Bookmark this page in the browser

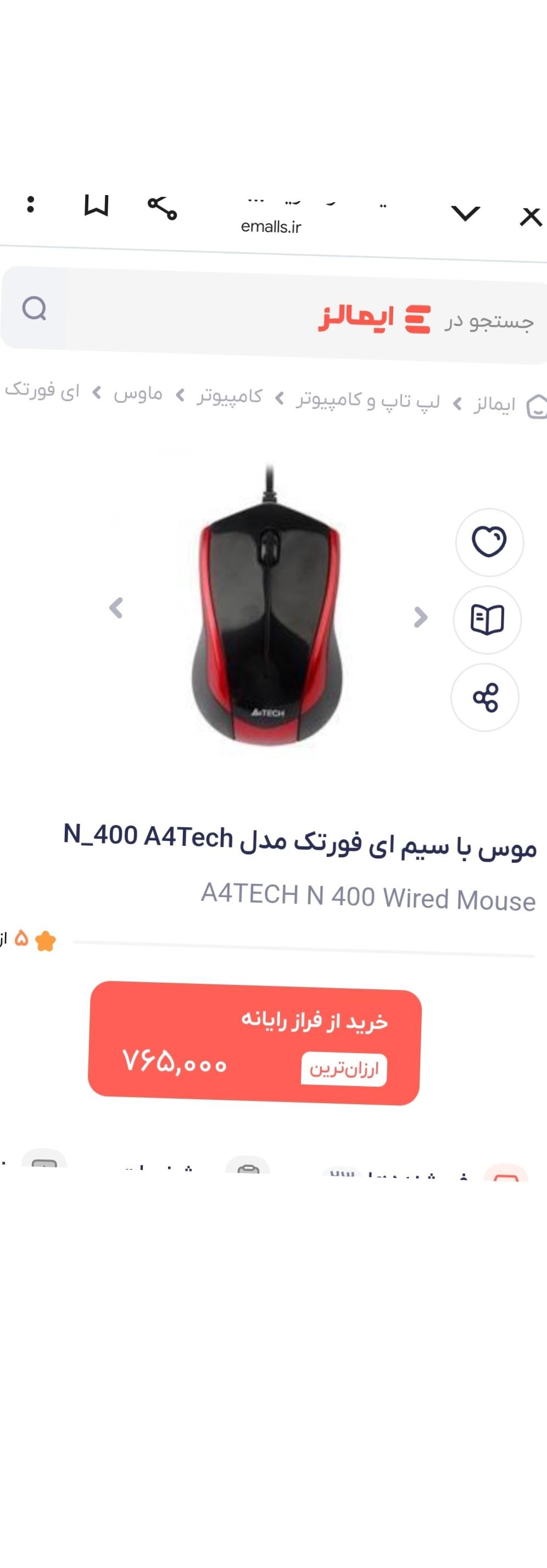(96, 206)
